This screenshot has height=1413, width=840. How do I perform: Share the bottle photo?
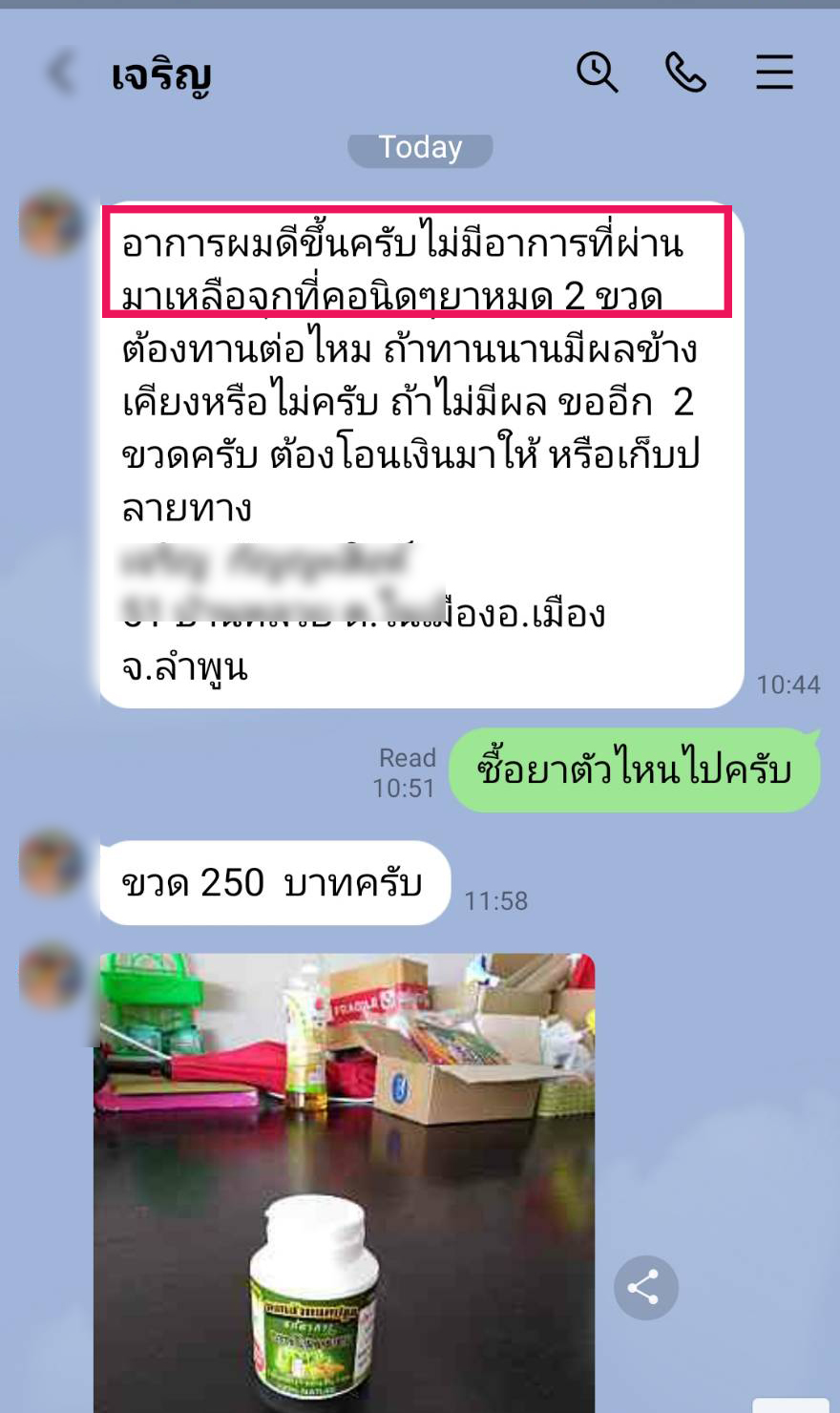click(x=645, y=1287)
